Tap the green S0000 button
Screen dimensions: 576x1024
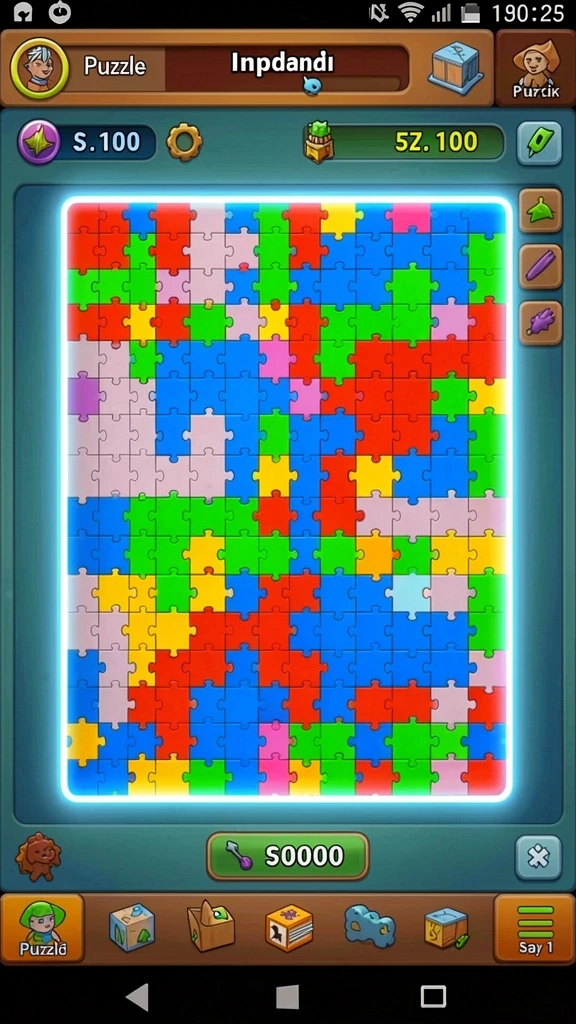point(288,856)
